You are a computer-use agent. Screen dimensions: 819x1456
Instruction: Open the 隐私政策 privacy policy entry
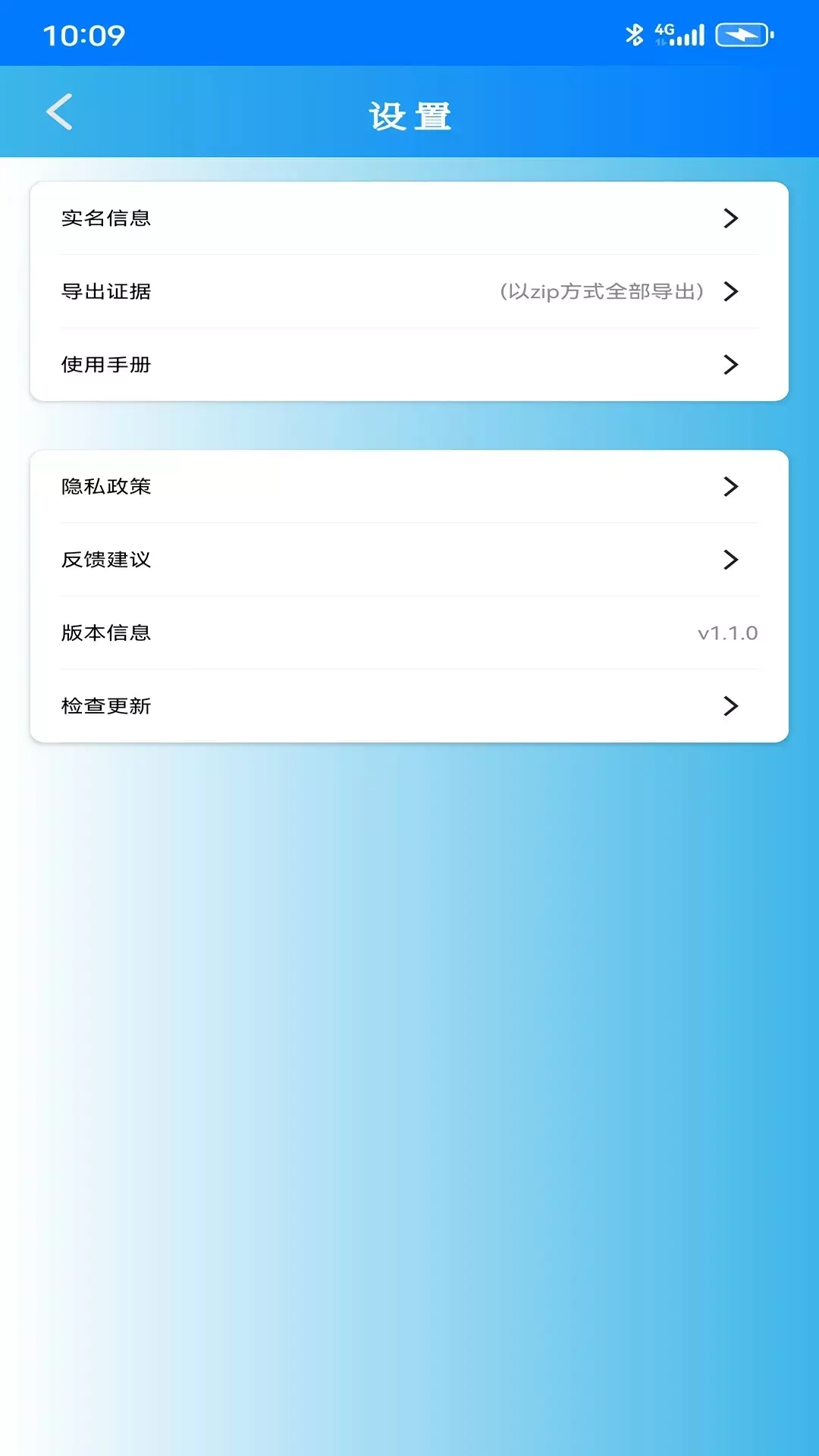106,488
